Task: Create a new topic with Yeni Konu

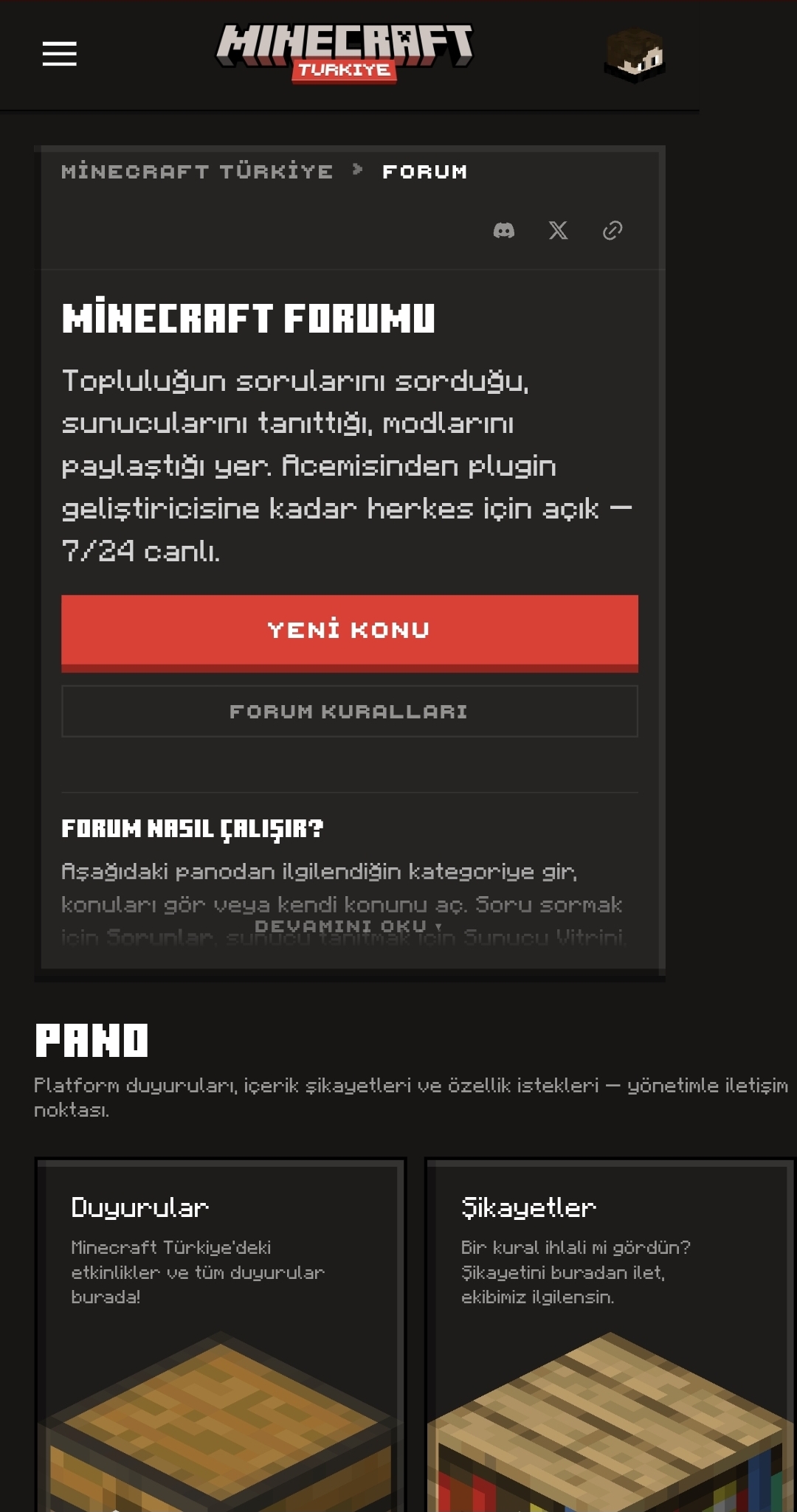Action: 350,633
